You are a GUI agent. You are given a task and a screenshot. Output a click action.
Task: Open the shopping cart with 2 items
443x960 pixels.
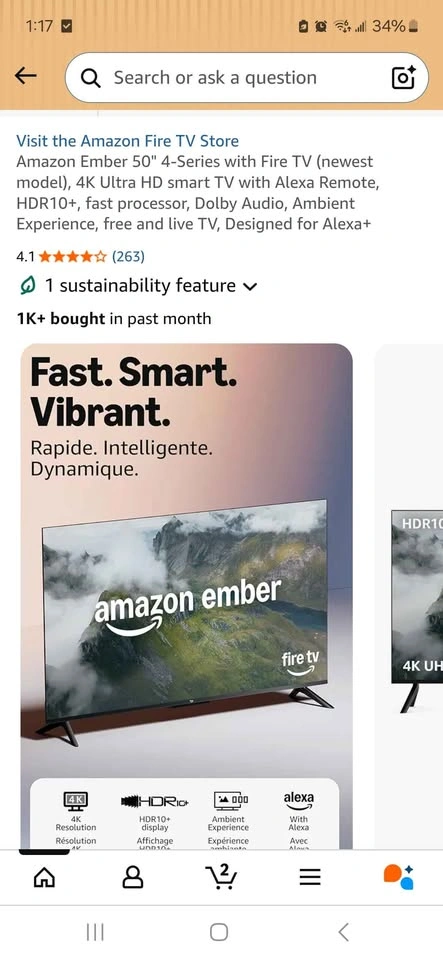pos(221,877)
